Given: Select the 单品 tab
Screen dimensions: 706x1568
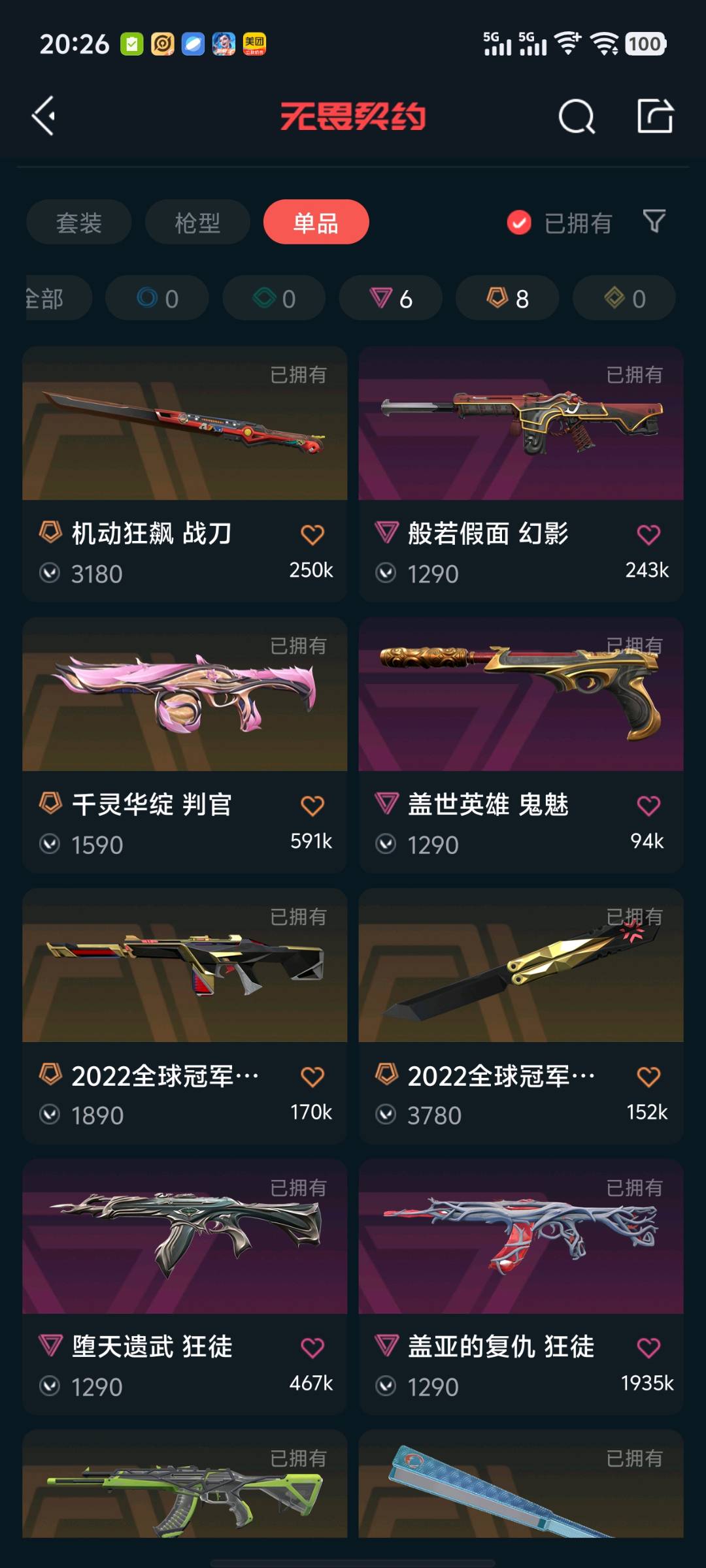Looking at the screenshot, I should (316, 223).
